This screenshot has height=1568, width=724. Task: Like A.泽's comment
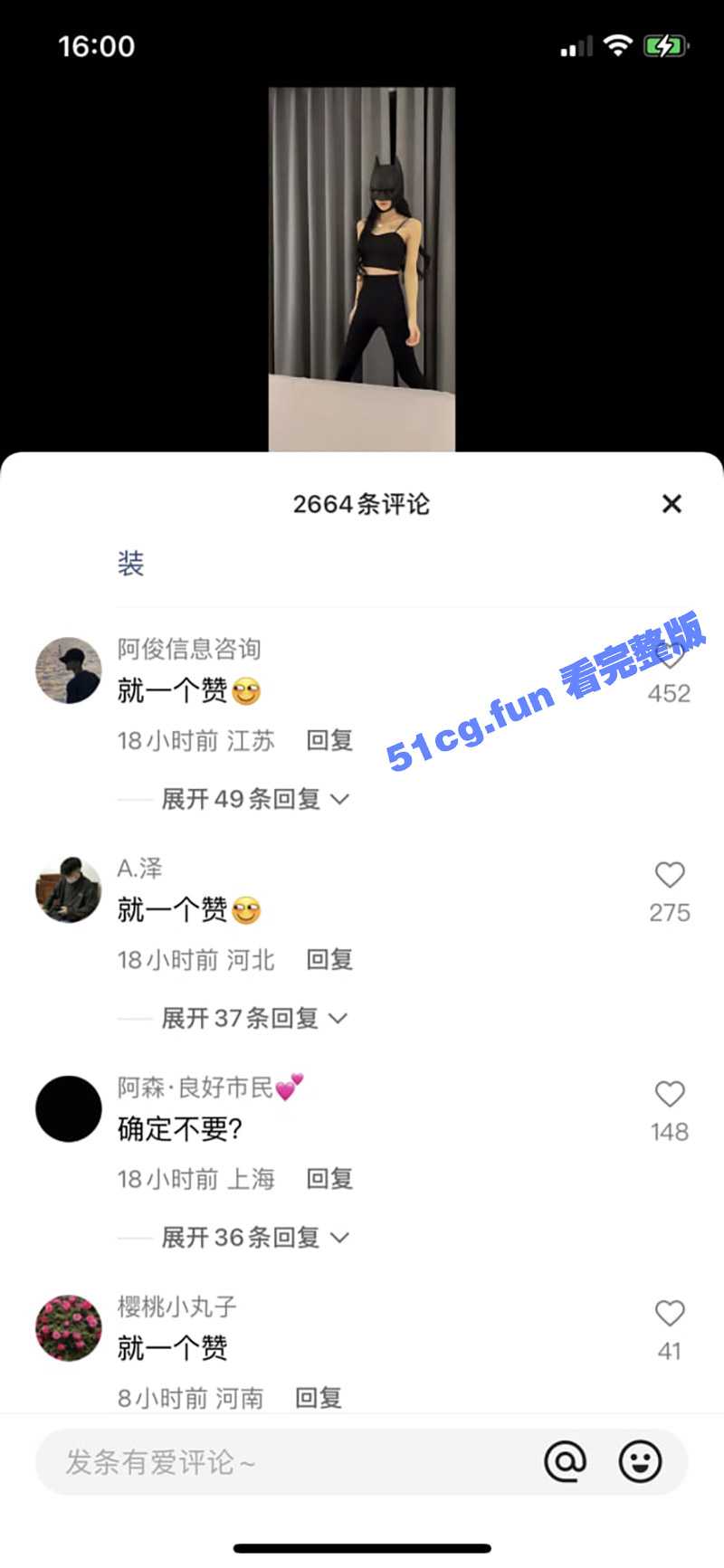pyautogui.click(x=670, y=875)
